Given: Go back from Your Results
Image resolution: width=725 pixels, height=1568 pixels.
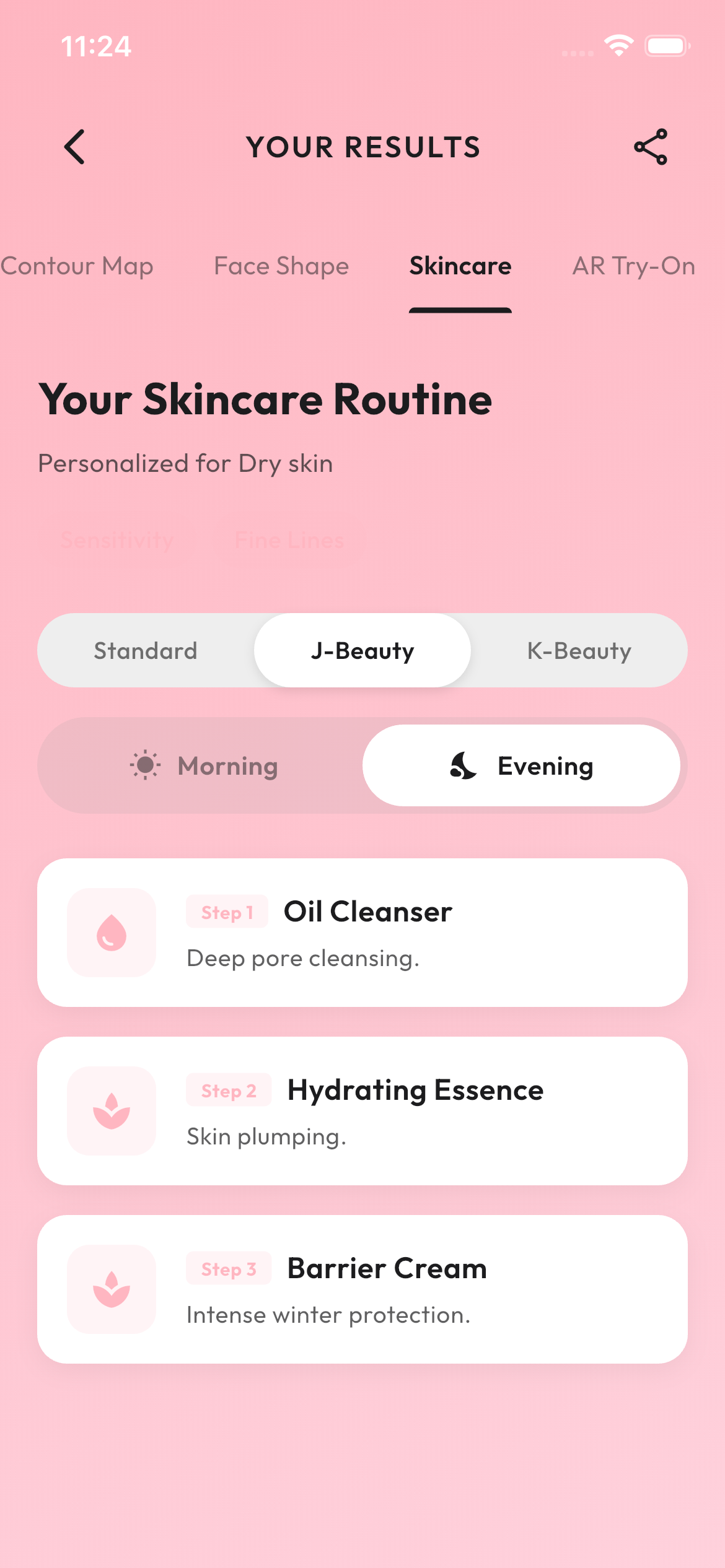Looking at the screenshot, I should 75,147.
